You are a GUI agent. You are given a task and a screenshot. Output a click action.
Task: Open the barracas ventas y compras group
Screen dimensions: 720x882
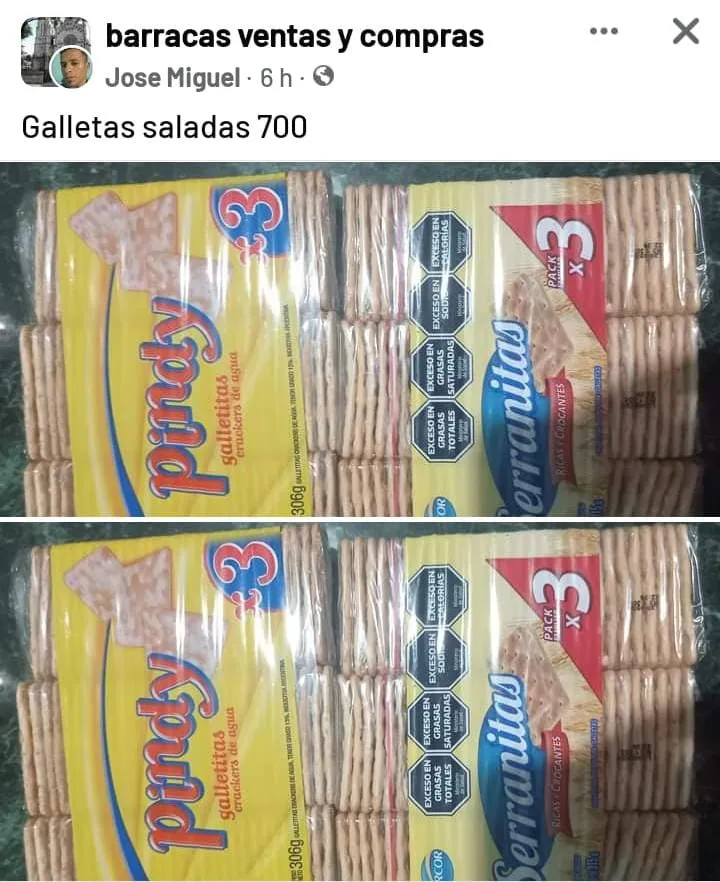tap(294, 37)
